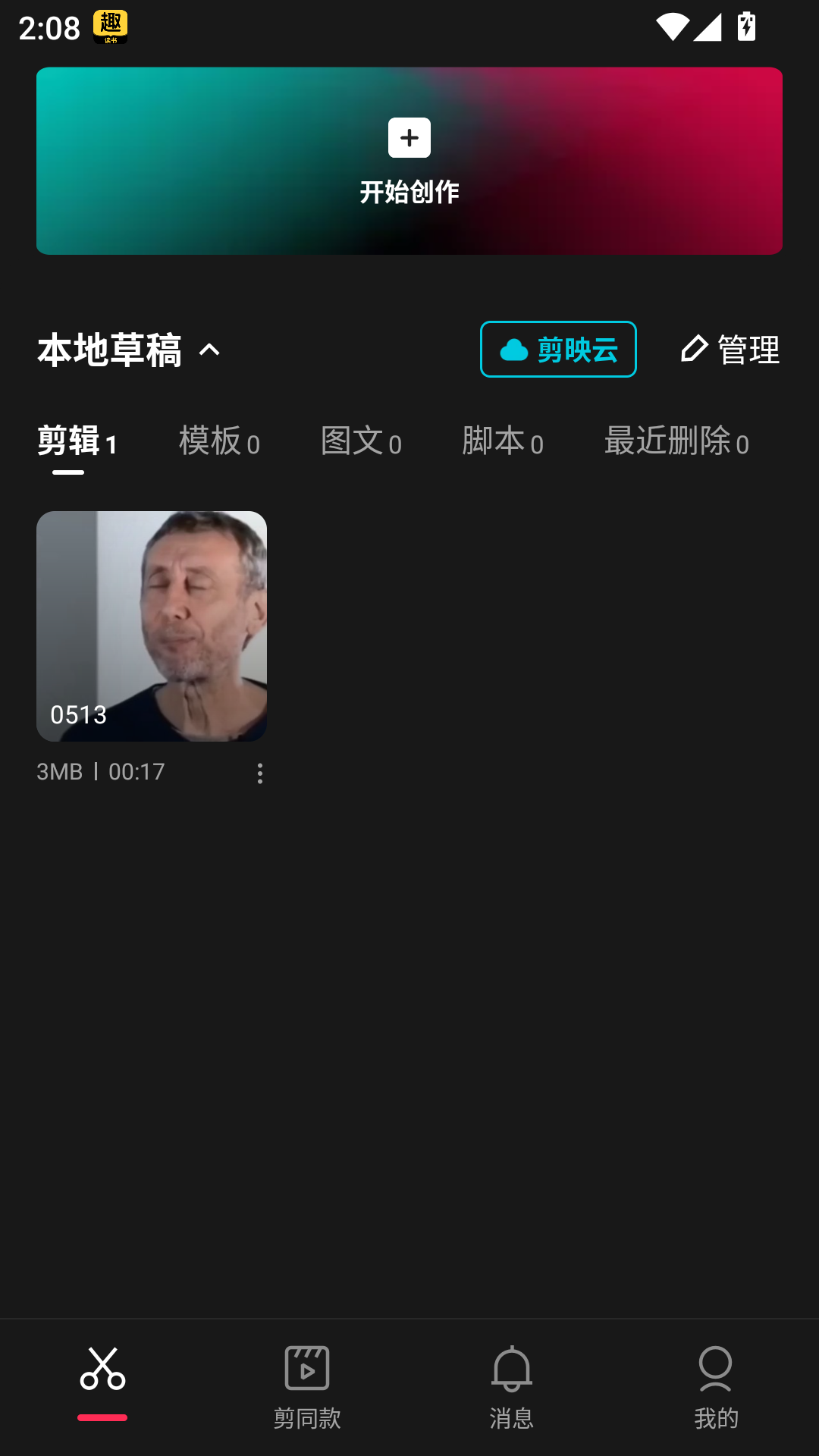
Task: Open messages via the bell icon
Action: [x=512, y=1369]
